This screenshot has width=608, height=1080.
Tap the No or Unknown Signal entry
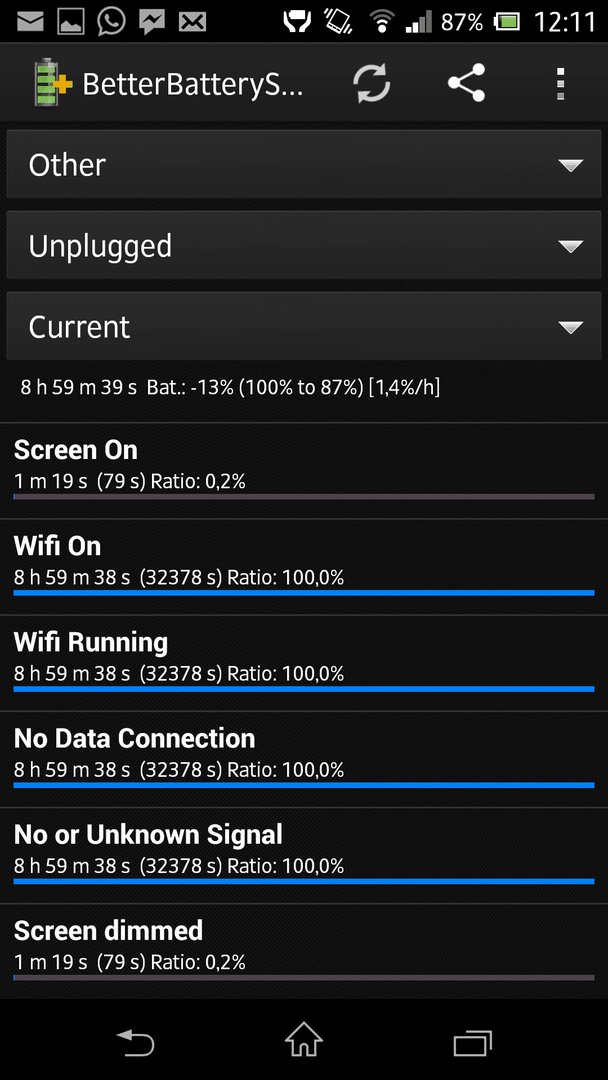[x=304, y=856]
